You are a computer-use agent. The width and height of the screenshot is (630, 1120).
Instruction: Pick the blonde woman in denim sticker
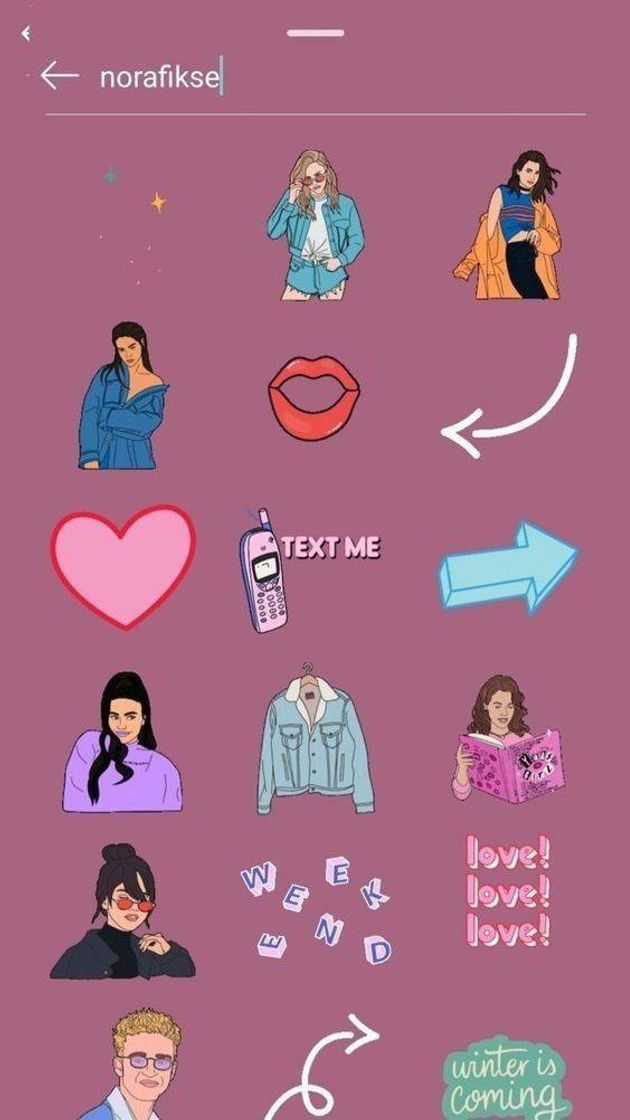click(x=315, y=226)
